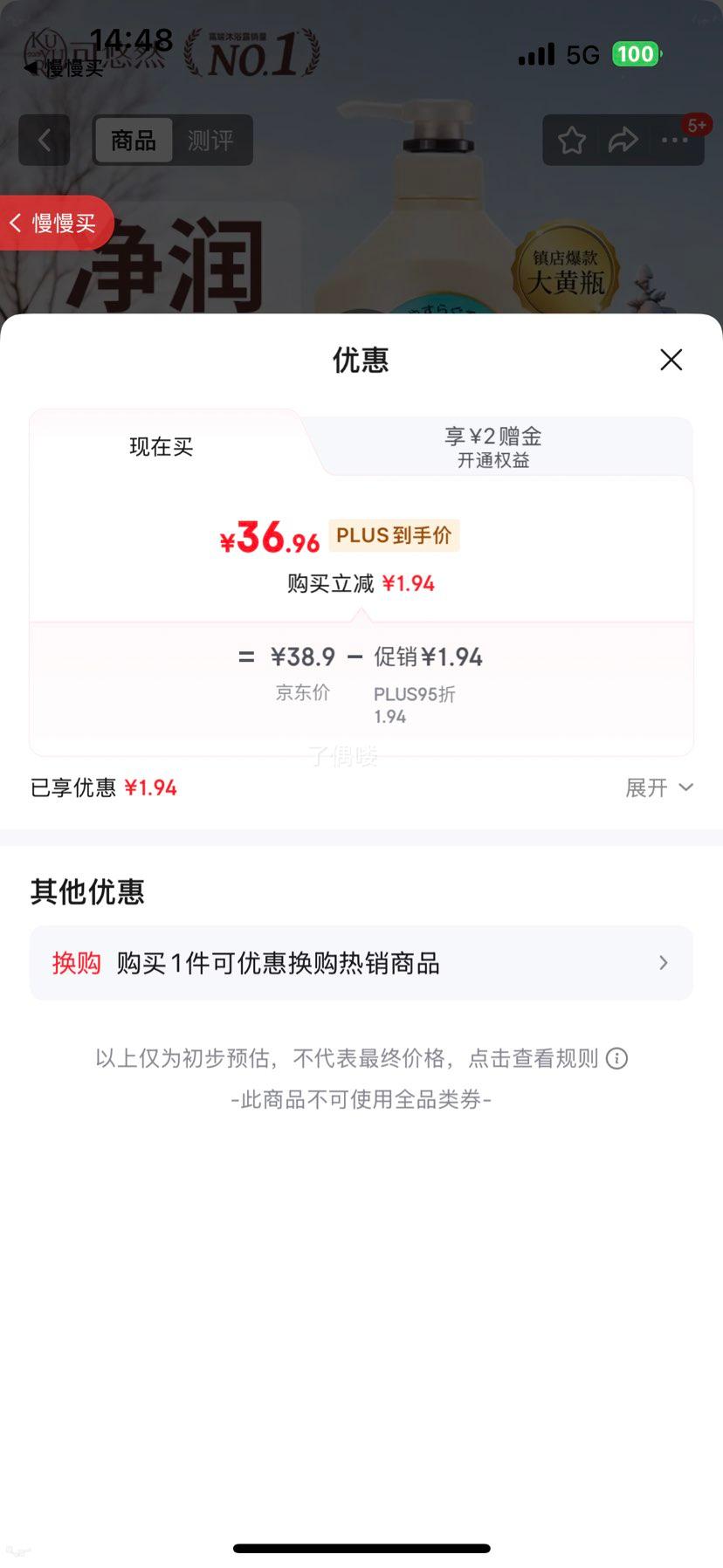723x1568 pixels.
Task: Open the share arrow icon
Action: tap(623, 140)
